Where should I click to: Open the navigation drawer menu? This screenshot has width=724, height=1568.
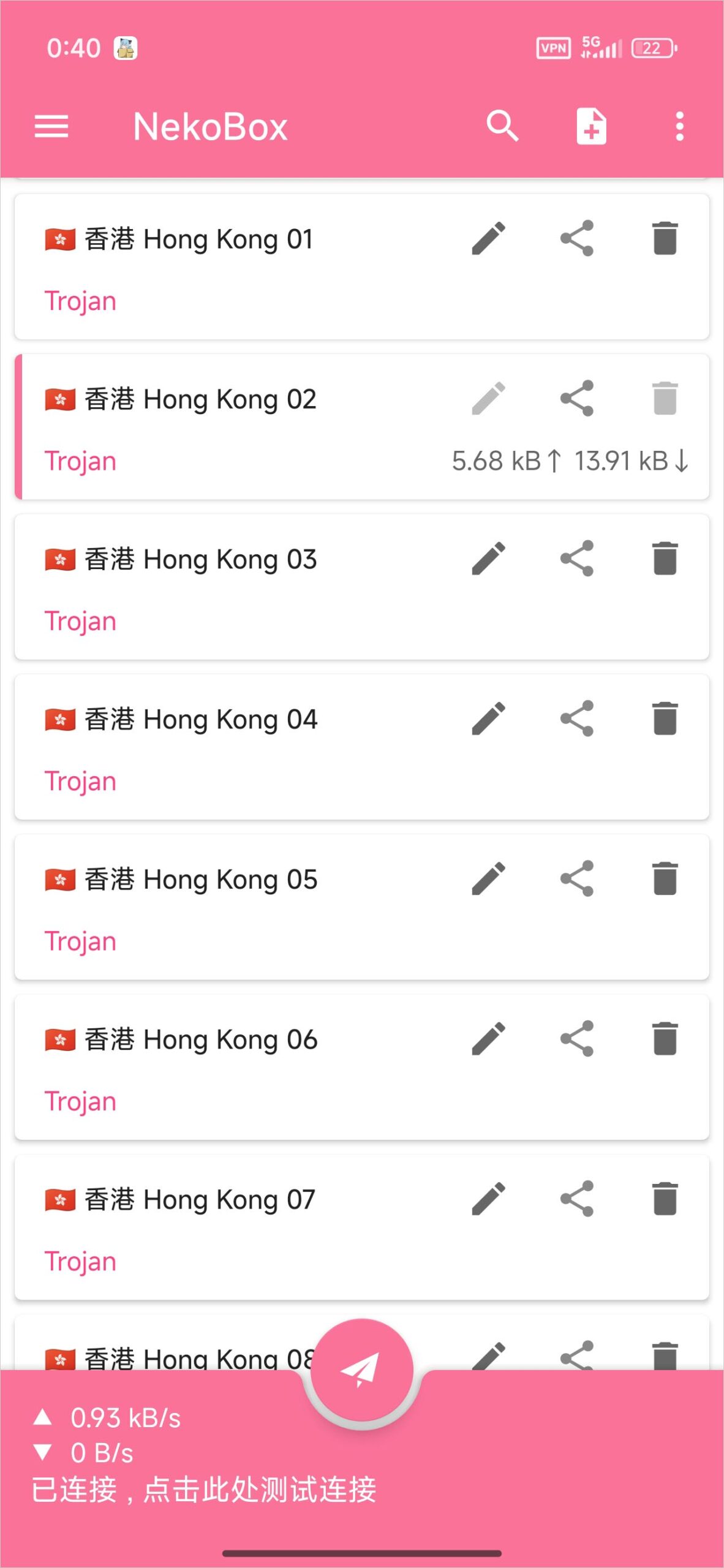coord(51,127)
